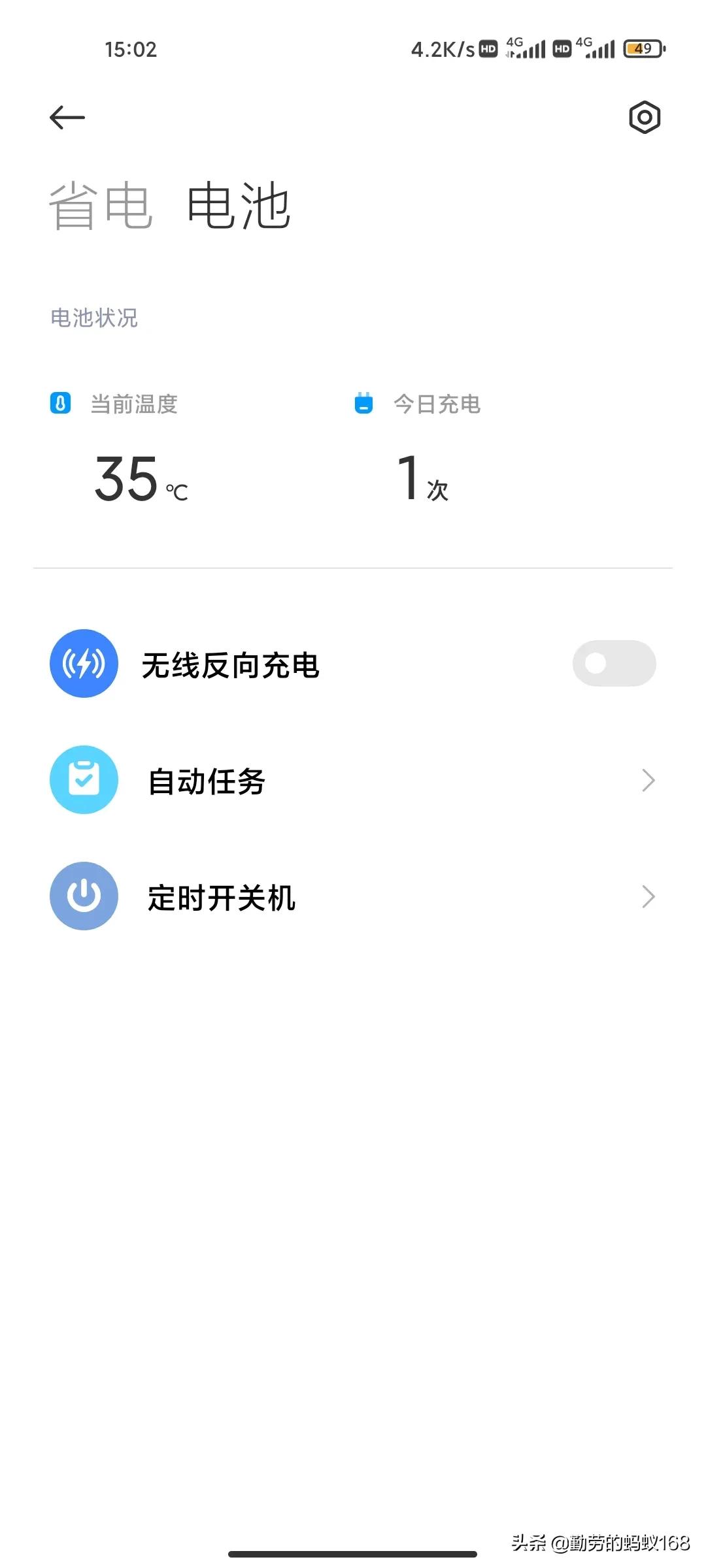Tap the battery level indicator showing 49

click(x=643, y=47)
